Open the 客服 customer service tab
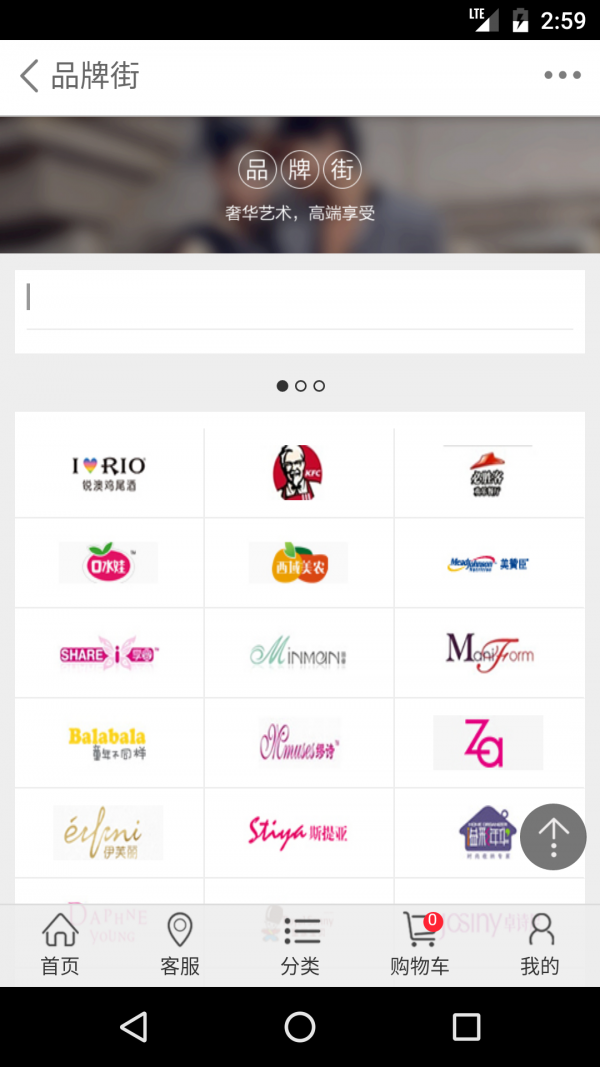The width and height of the screenshot is (600, 1067). point(180,945)
